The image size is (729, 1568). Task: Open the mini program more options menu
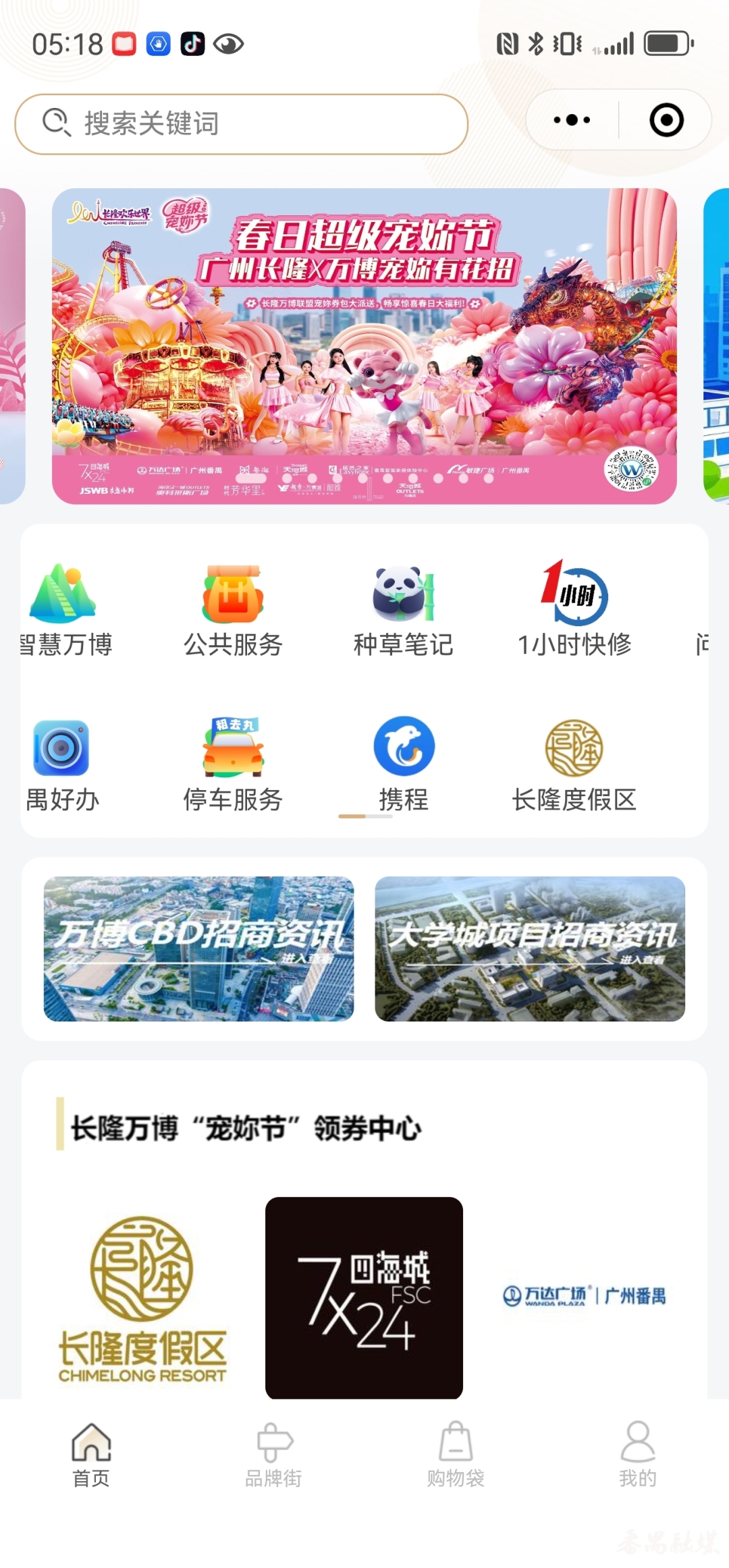tap(572, 120)
